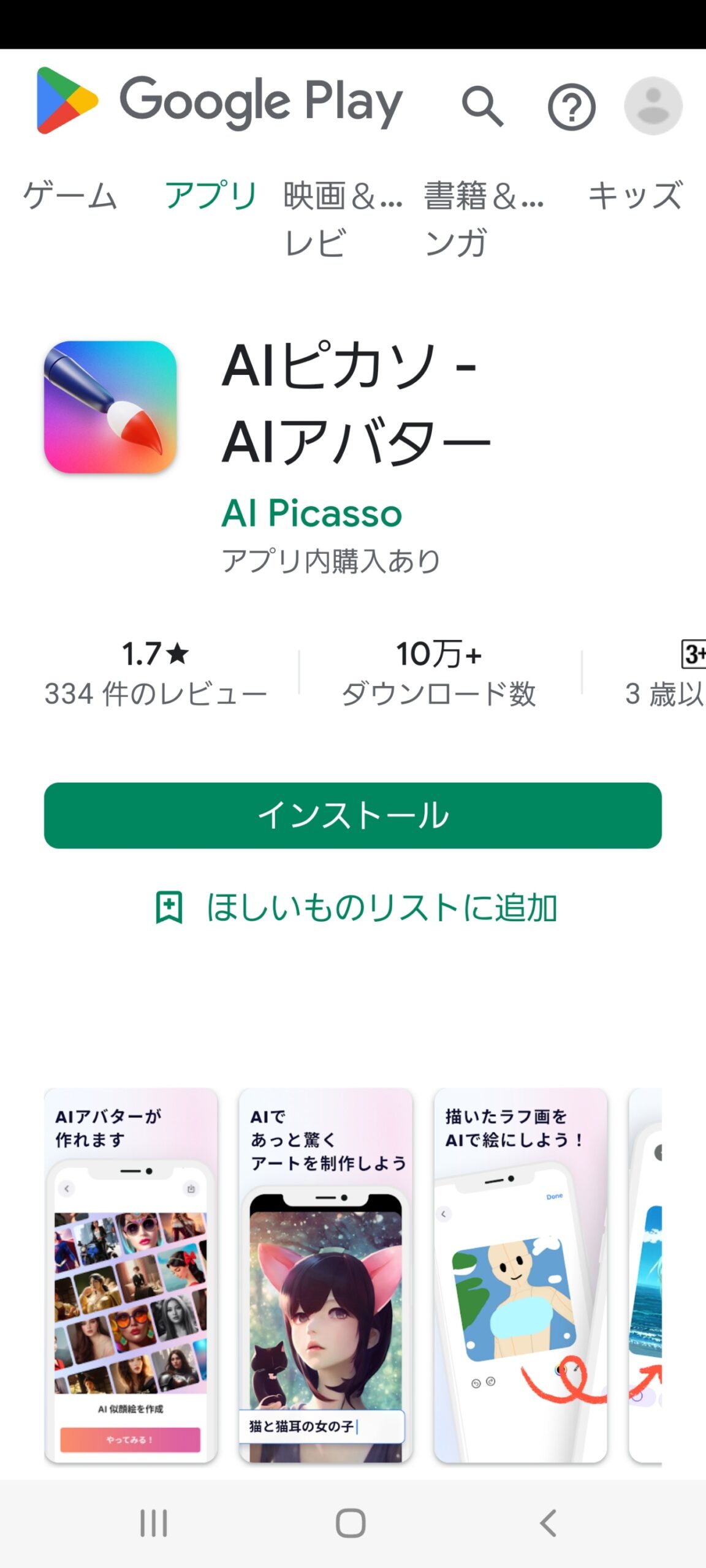The width and height of the screenshot is (706, 1568).
Task: Add app to ほしいものリスト
Action: 355,907
